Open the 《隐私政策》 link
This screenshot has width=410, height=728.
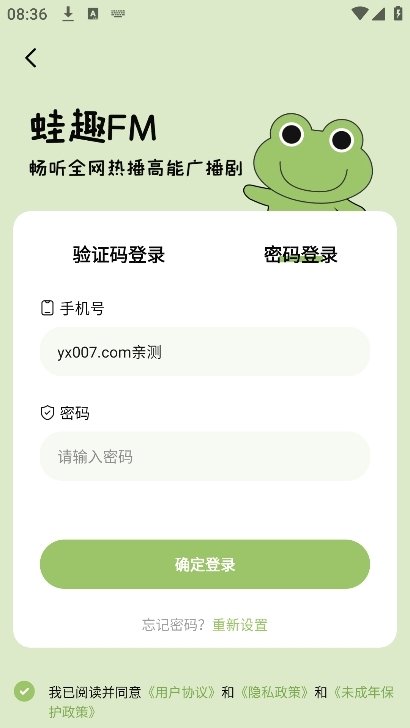click(x=274, y=693)
